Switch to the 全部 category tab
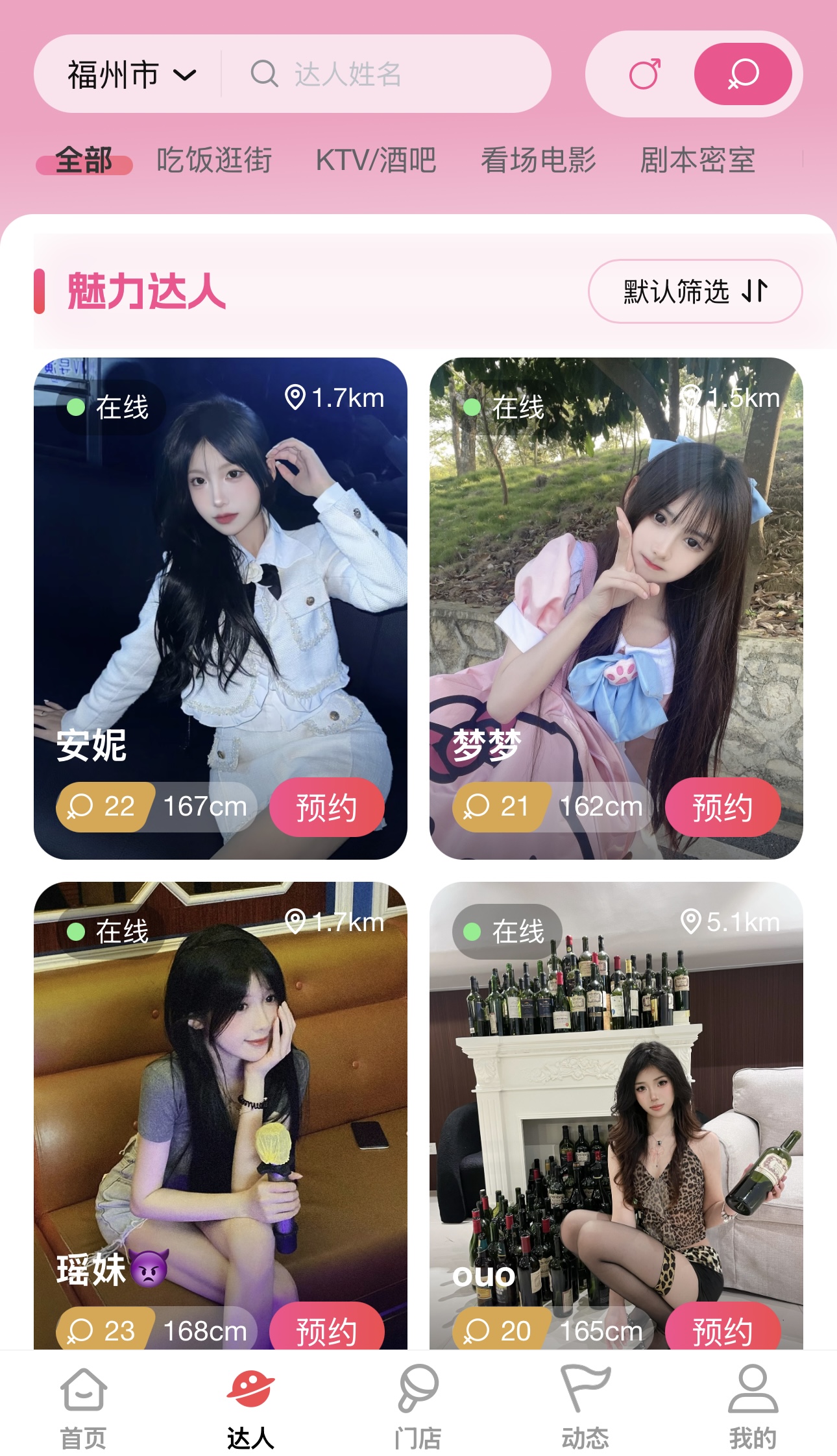The width and height of the screenshot is (837, 1456). (x=84, y=160)
